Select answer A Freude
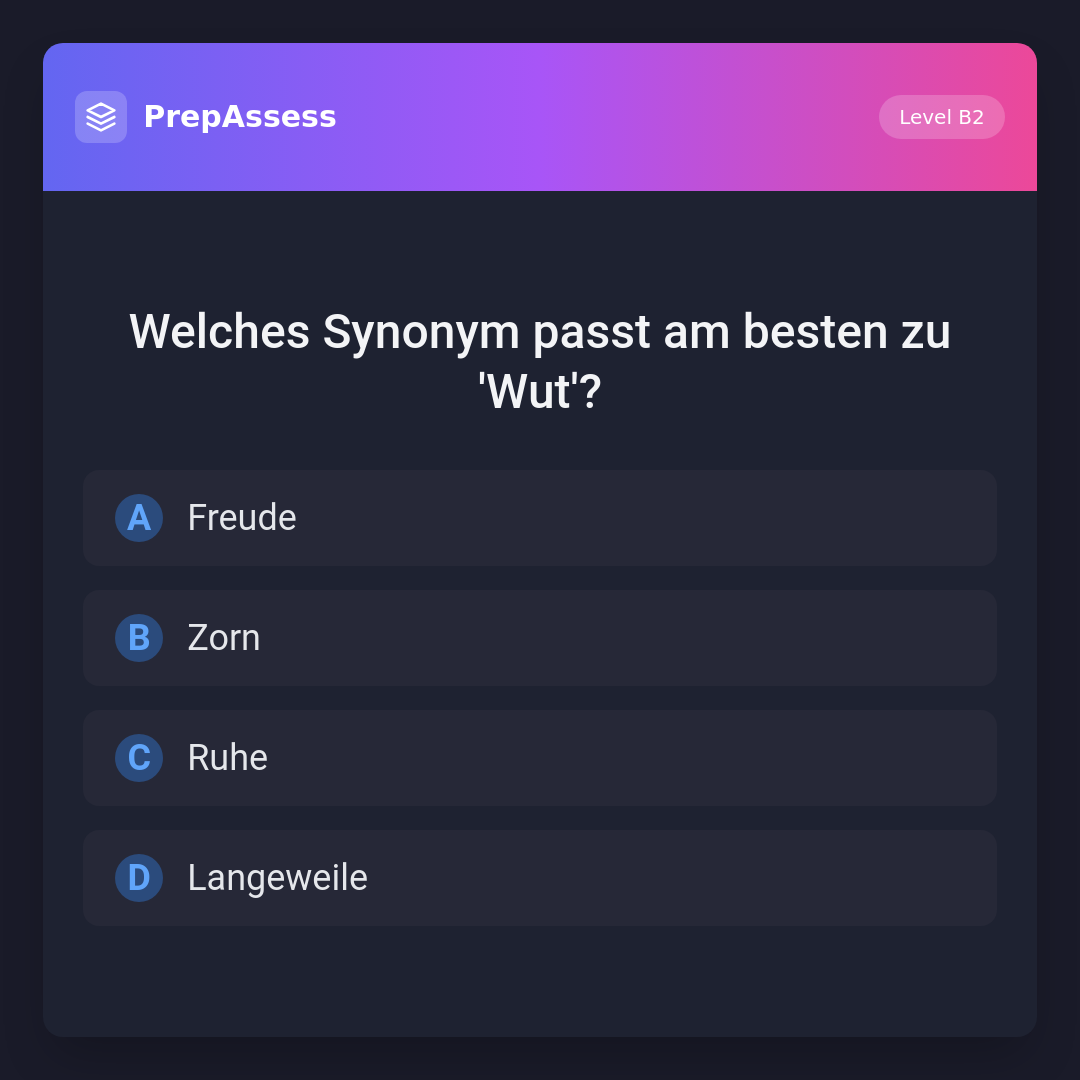This screenshot has width=1080, height=1080. 540,518
